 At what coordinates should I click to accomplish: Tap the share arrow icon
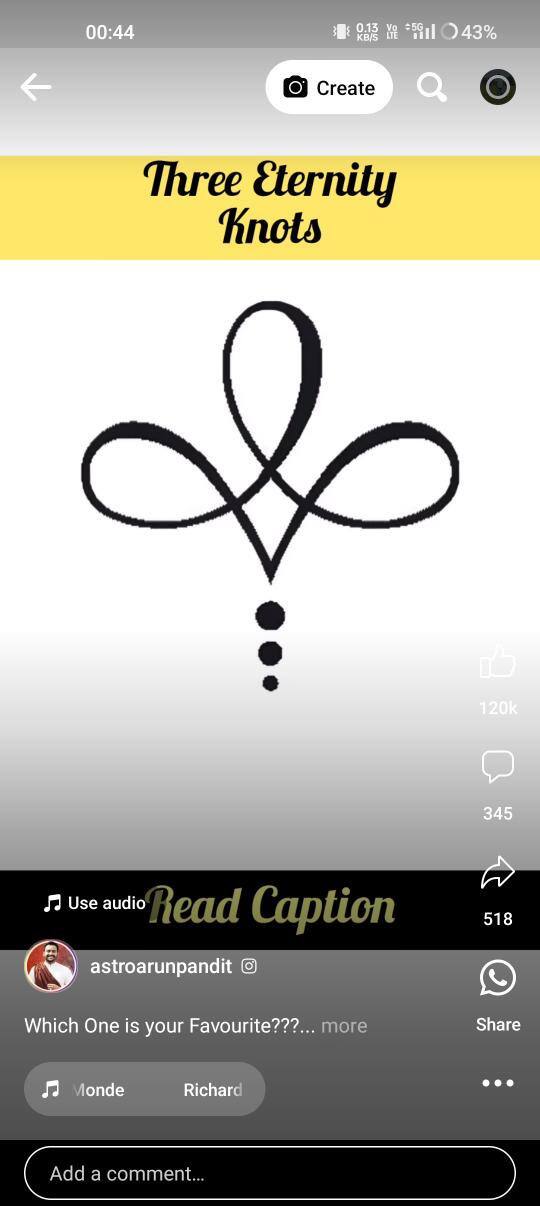coord(497,872)
